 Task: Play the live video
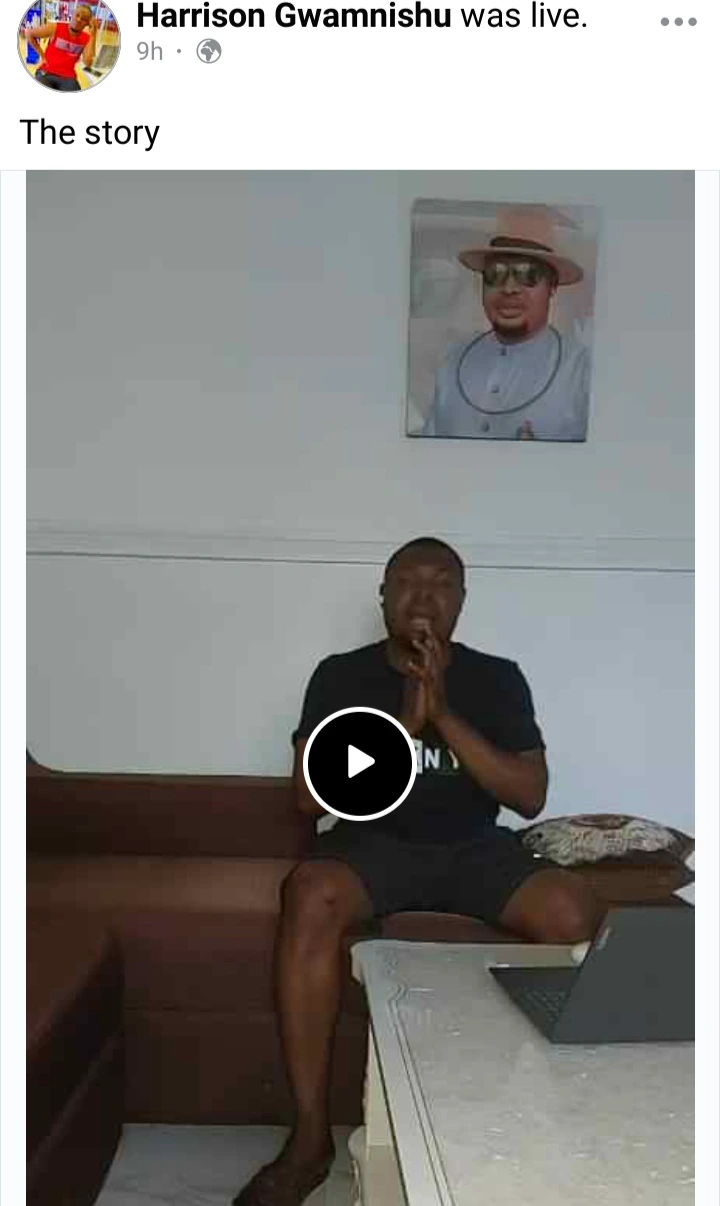tap(360, 763)
